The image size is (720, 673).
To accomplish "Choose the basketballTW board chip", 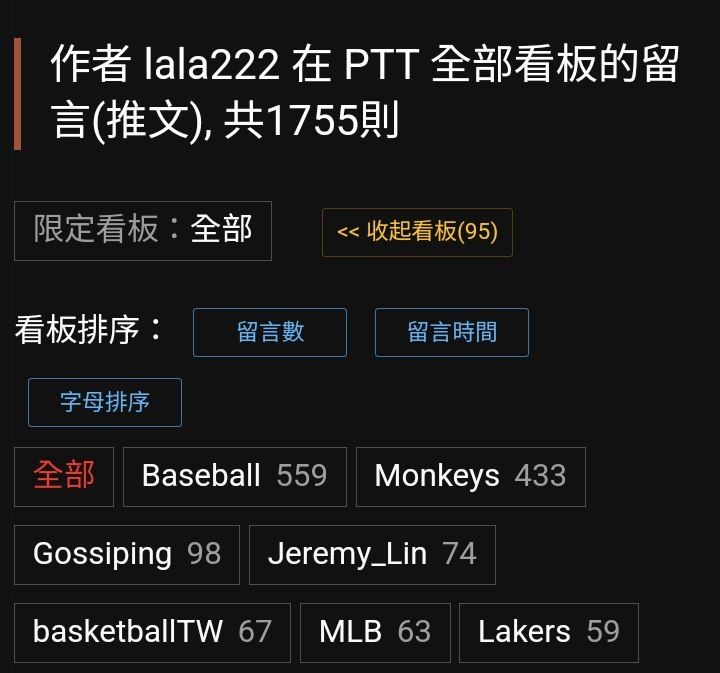I will tap(152, 632).
